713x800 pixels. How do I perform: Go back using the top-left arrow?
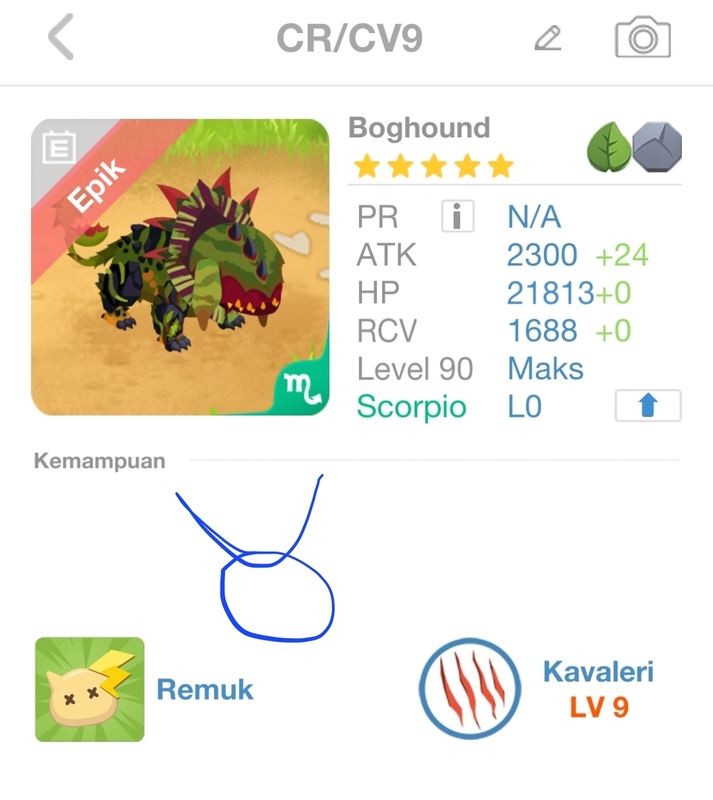pos(61,39)
